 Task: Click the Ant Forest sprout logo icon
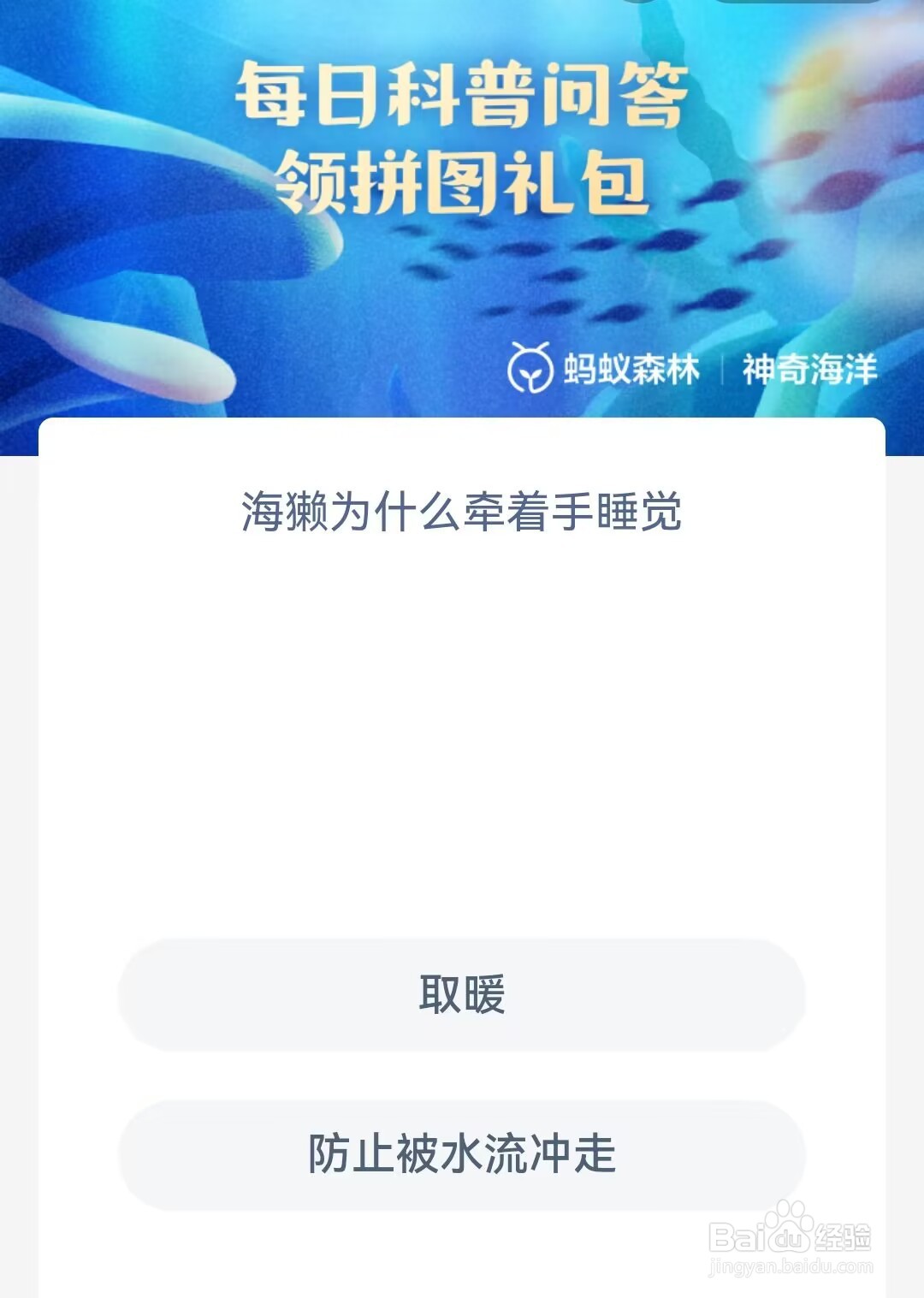[x=532, y=370]
